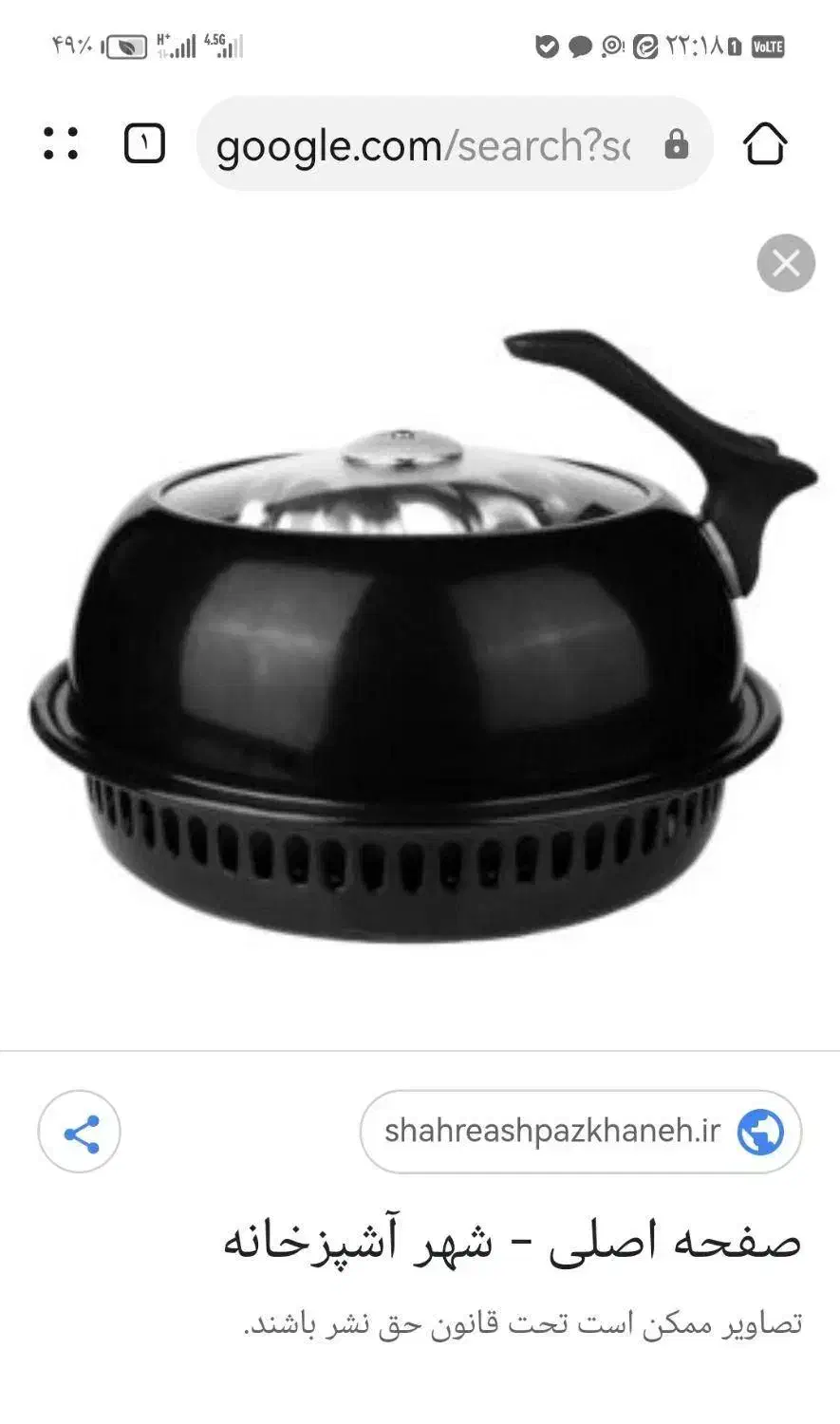Visit shahreashpazkhaneh.ir source site
The width and height of the screenshot is (840, 1424).
tap(580, 1132)
